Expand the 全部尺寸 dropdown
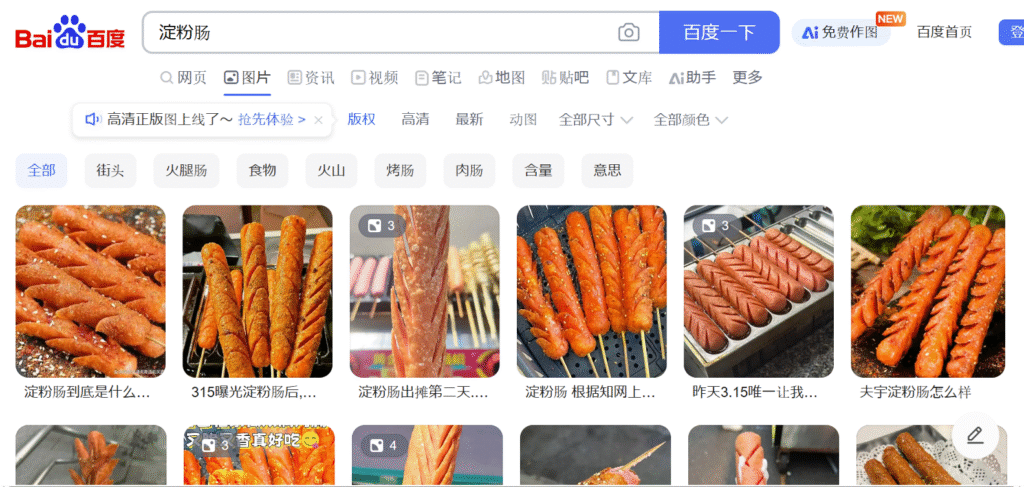The image size is (1024, 487). tap(596, 119)
